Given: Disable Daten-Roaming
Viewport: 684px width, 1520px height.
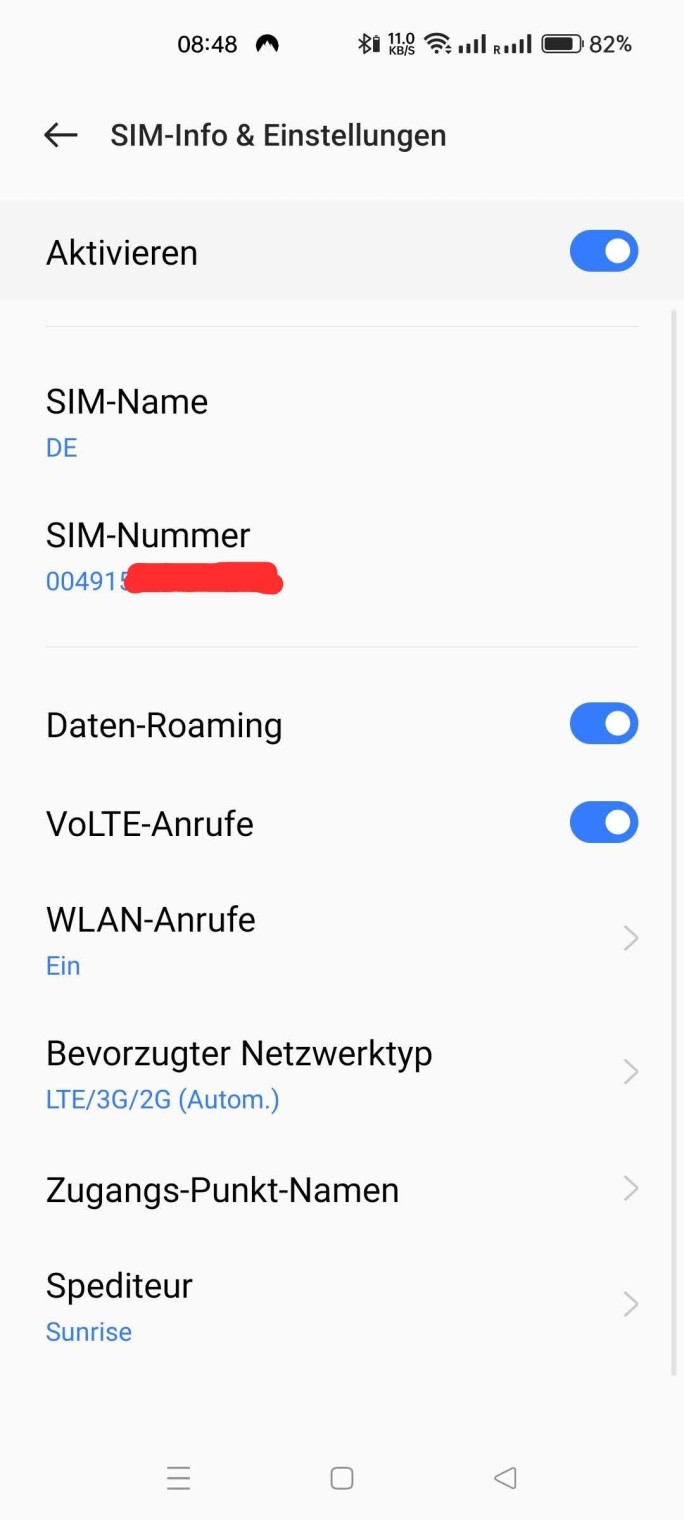Looking at the screenshot, I should (x=603, y=723).
